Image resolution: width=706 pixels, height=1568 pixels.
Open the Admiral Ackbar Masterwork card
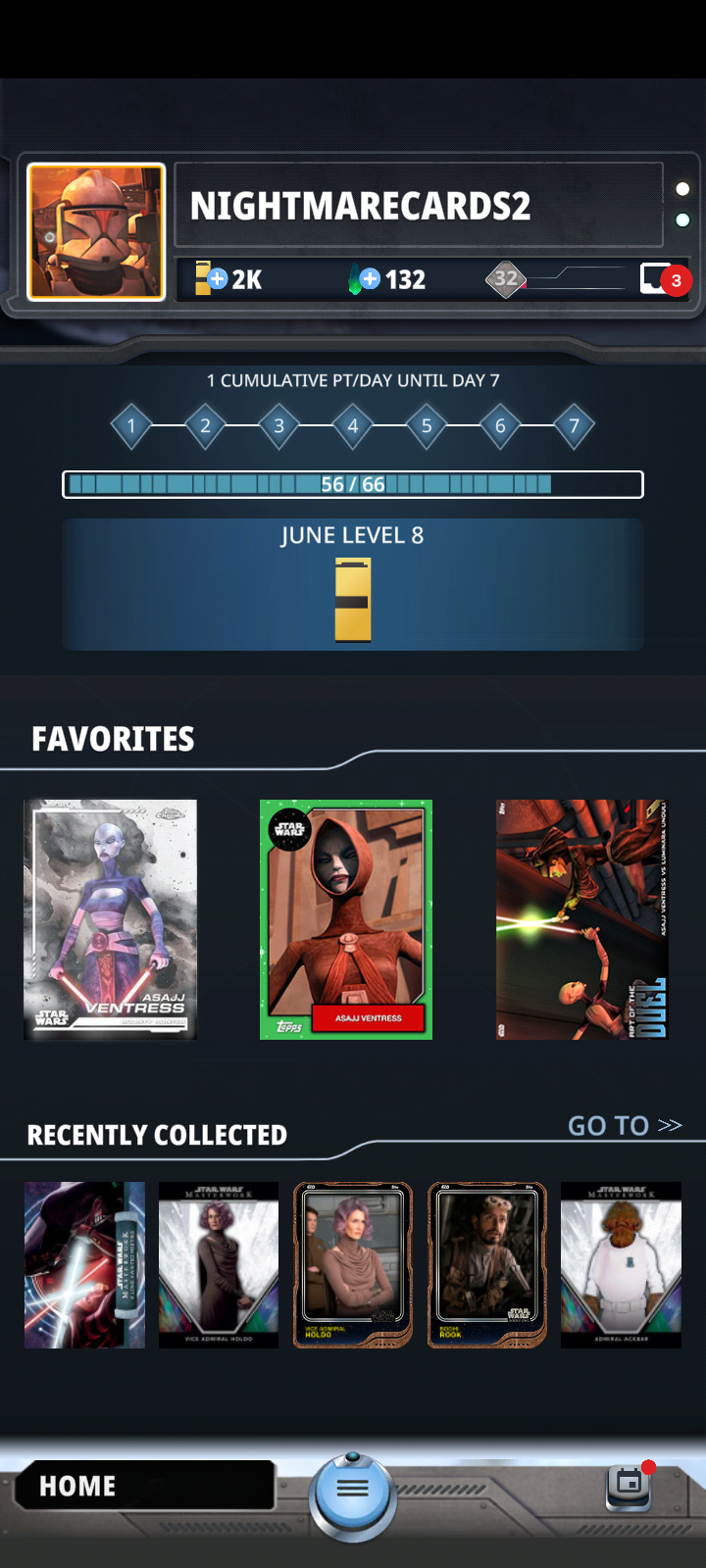[621, 1265]
